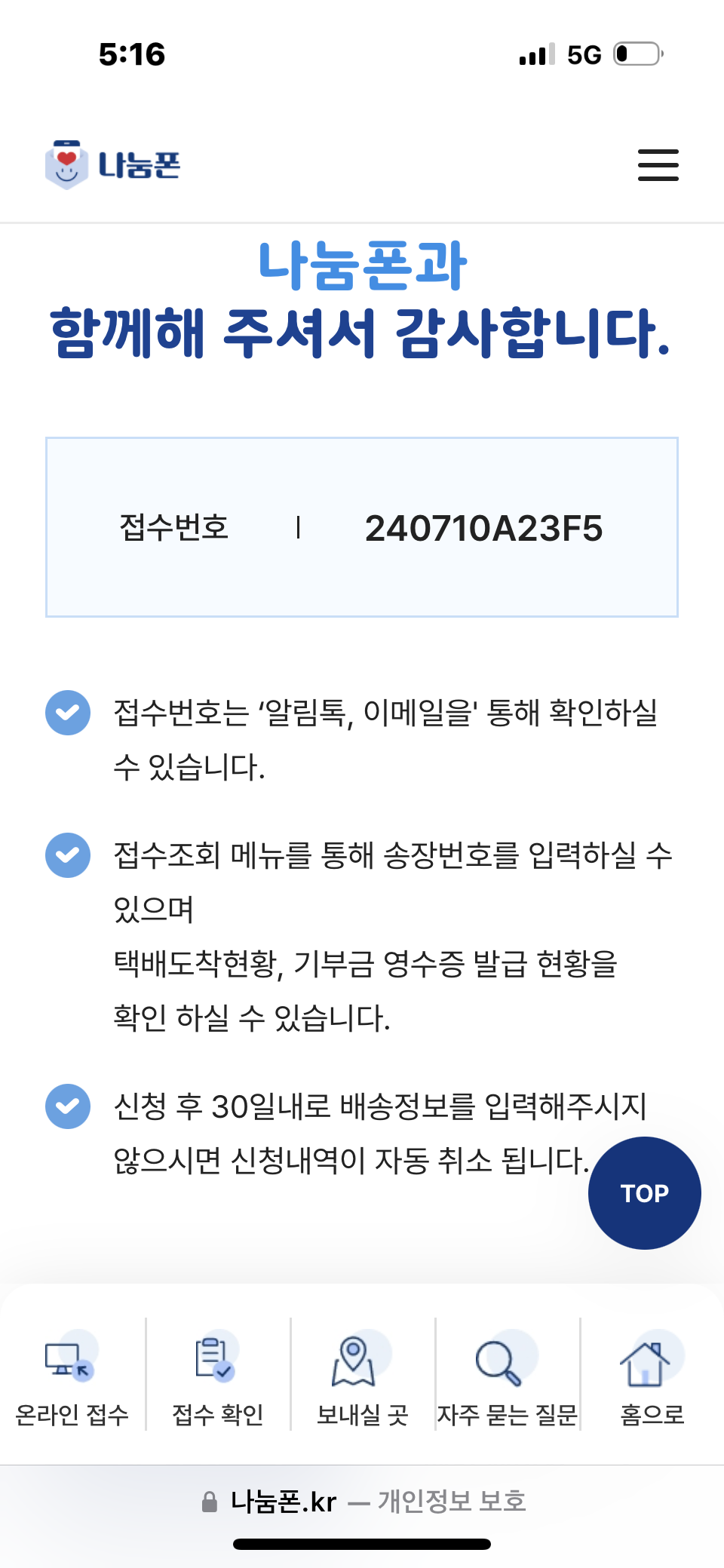The width and height of the screenshot is (724, 1568).
Task: Select 보내실 곳 in the bottom bar
Action: [x=362, y=1377]
